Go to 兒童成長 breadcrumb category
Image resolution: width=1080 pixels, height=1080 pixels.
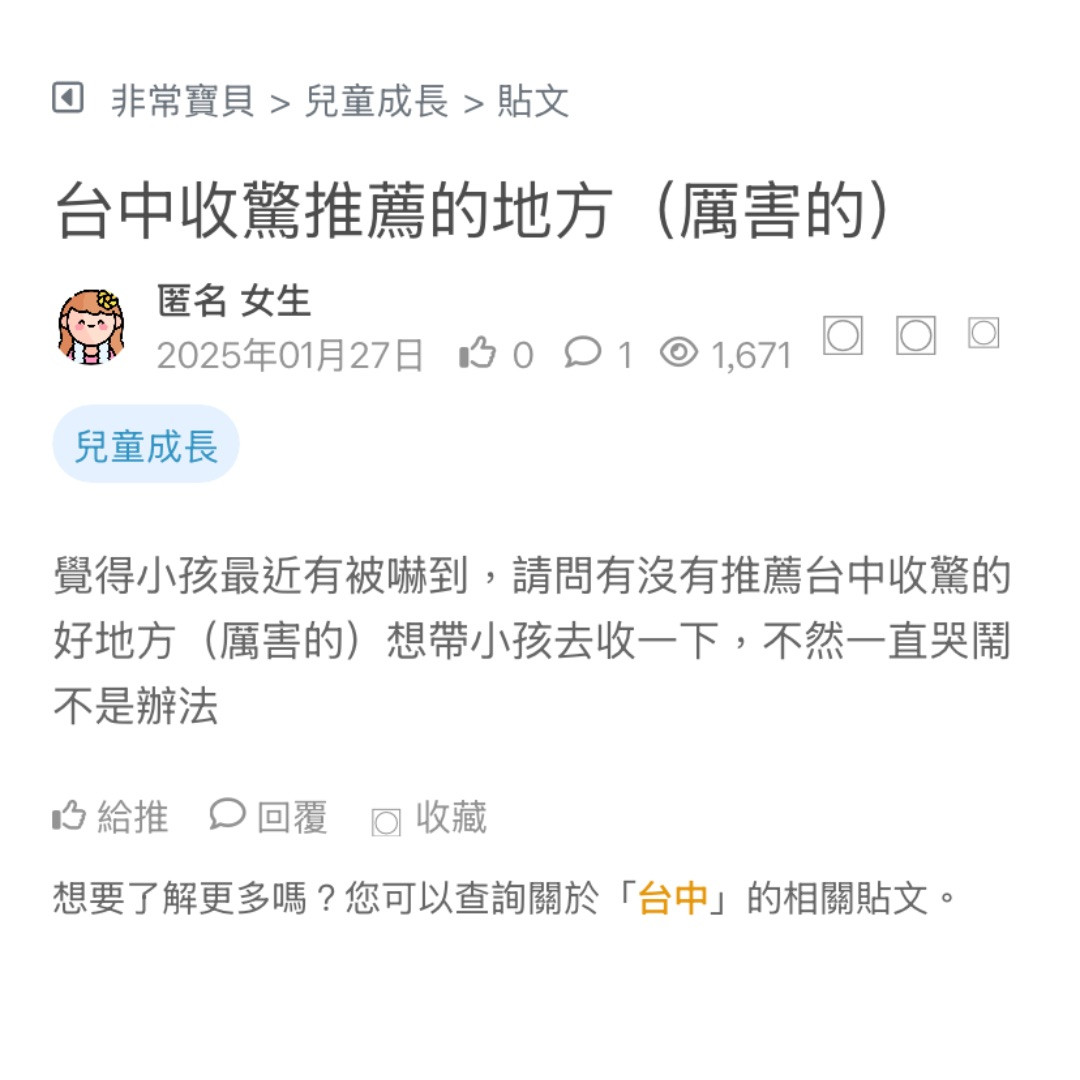376,102
